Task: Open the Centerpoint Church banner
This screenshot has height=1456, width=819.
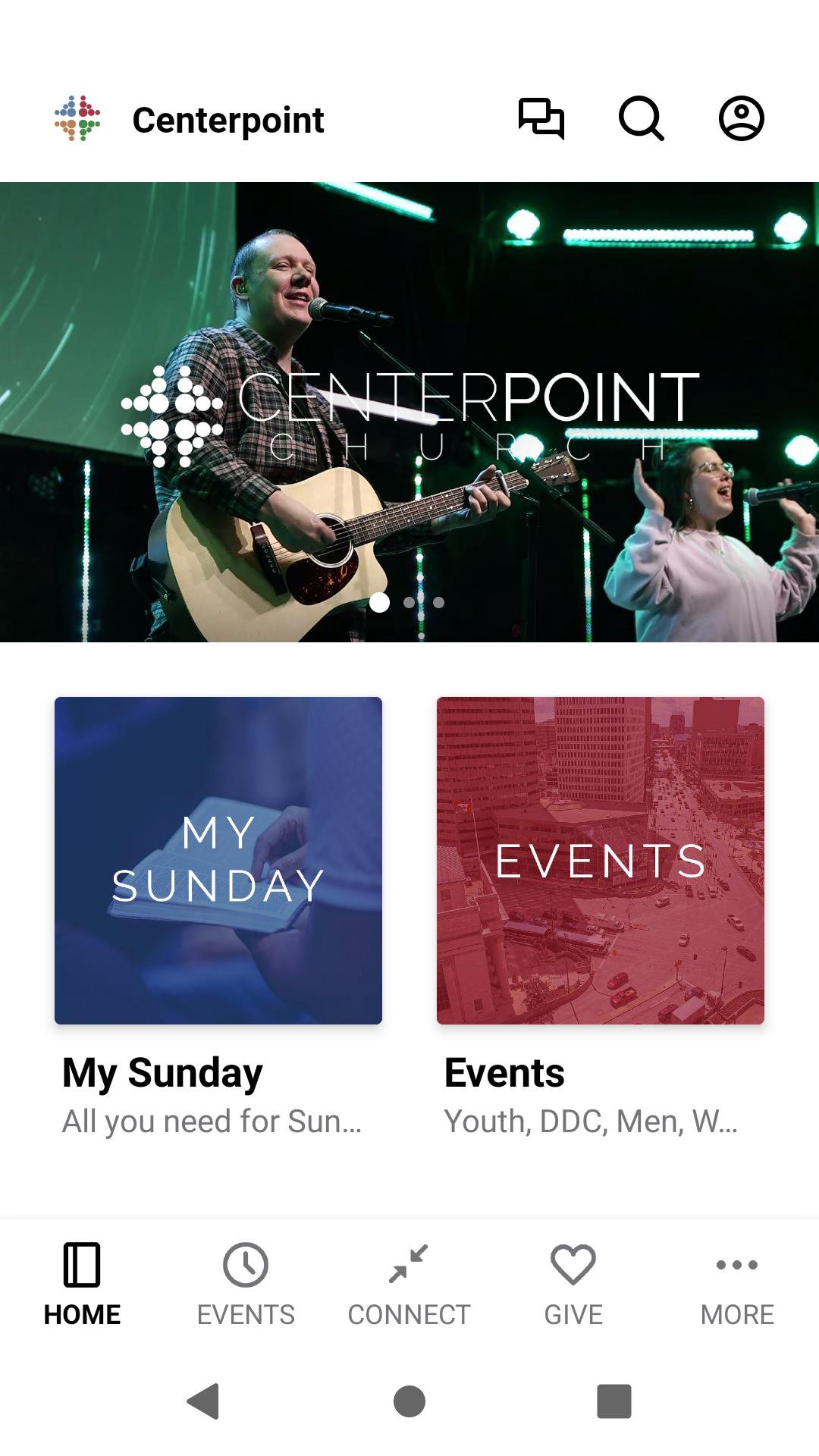Action: pos(409,412)
